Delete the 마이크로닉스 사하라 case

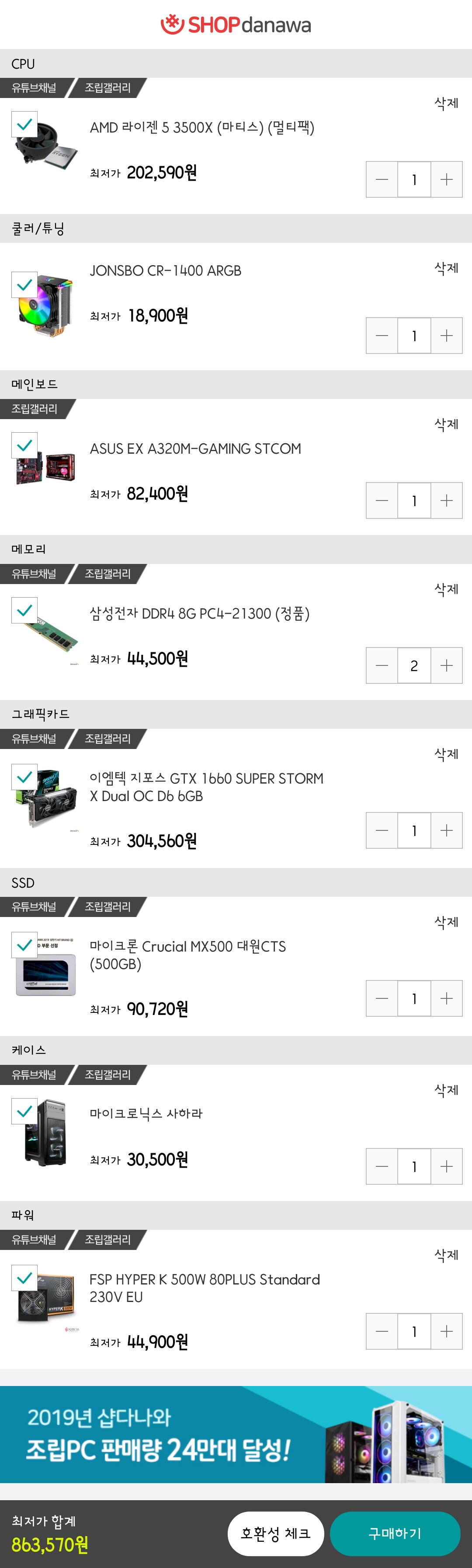(x=446, y=1089)
